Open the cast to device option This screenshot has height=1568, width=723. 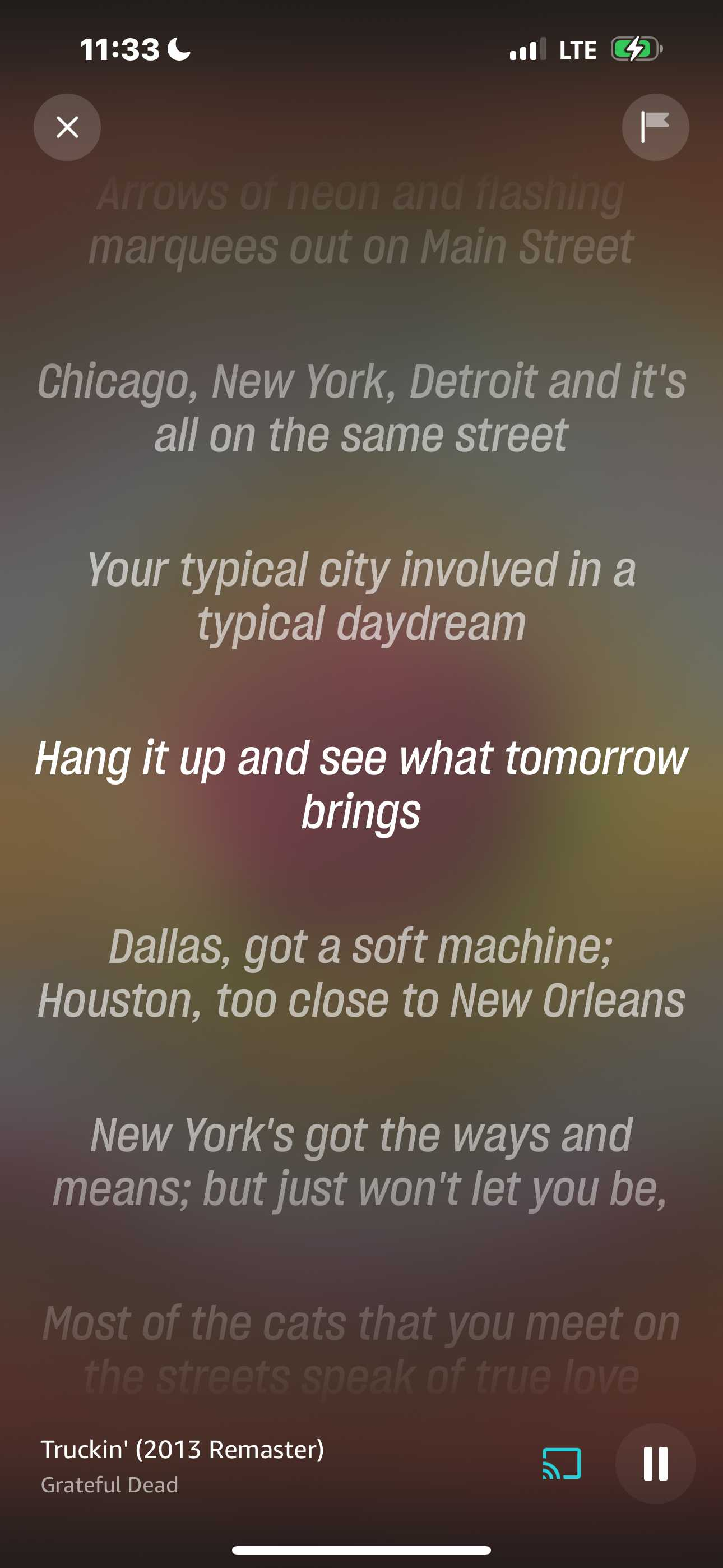tap(561, 1463)
